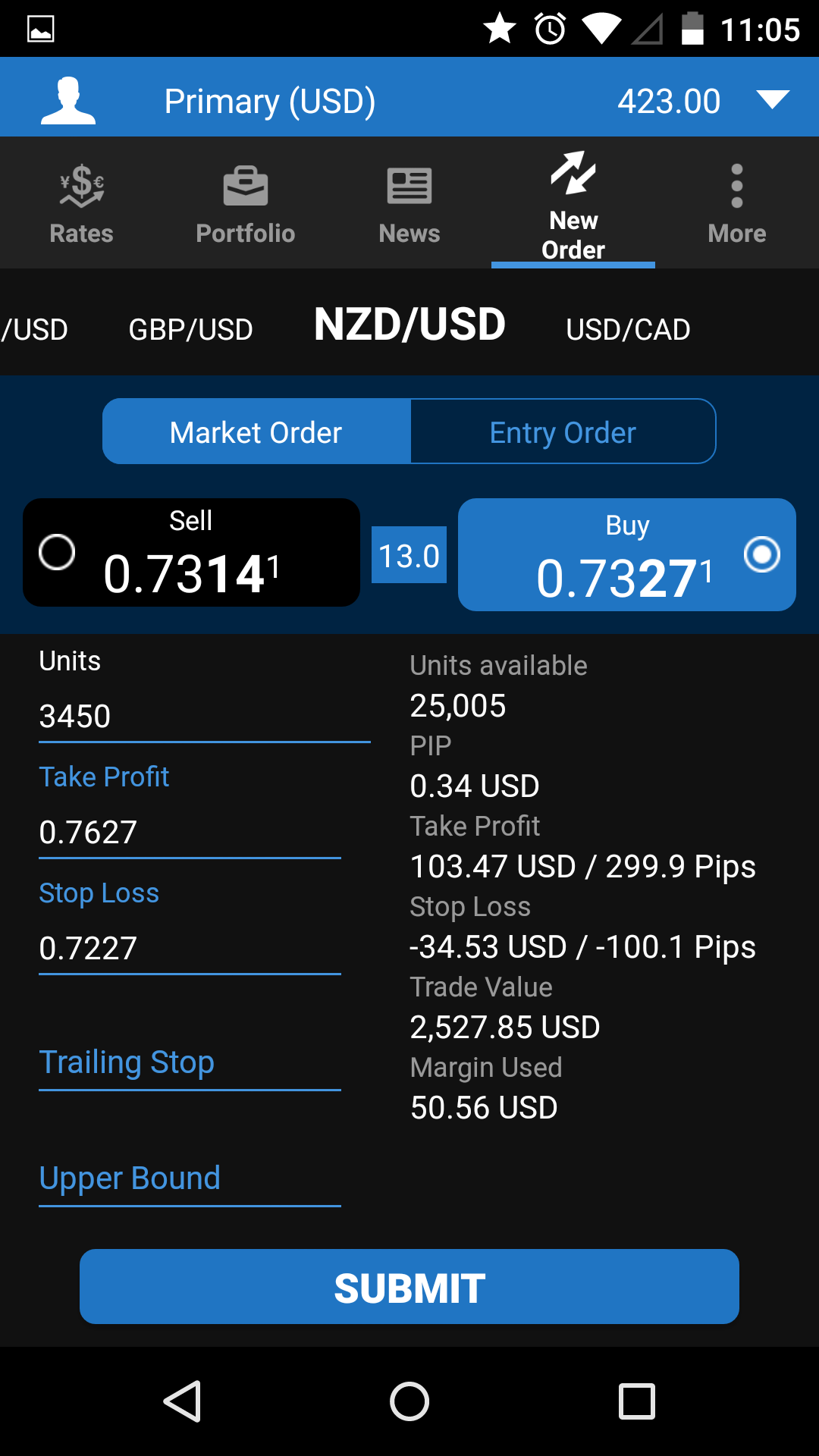Select the USD/CAD currency pair

(x=628, y=330)
